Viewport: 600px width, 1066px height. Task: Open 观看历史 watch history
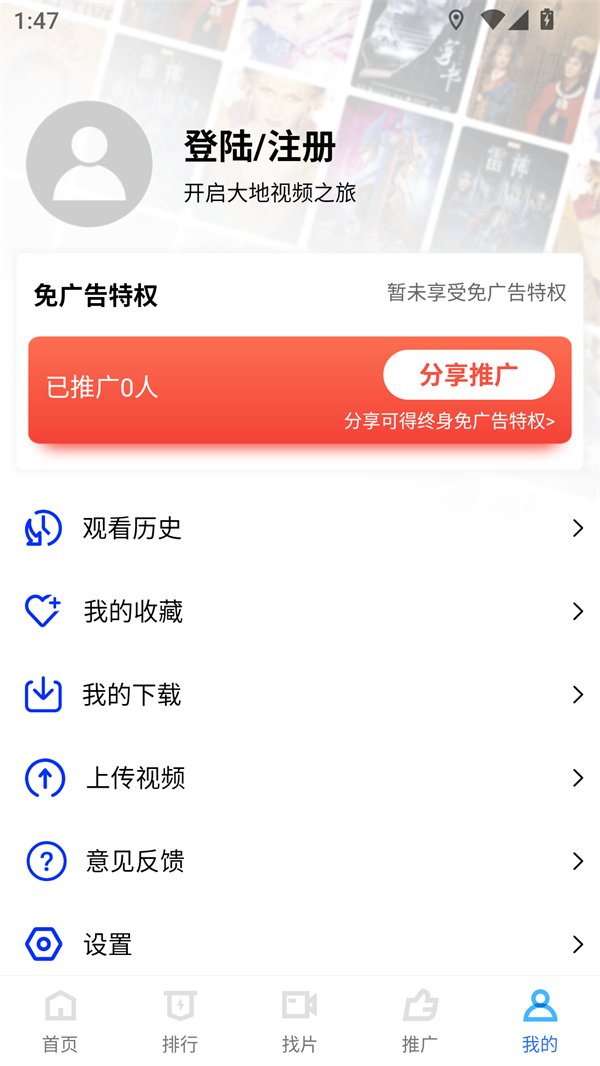[300, 528]
